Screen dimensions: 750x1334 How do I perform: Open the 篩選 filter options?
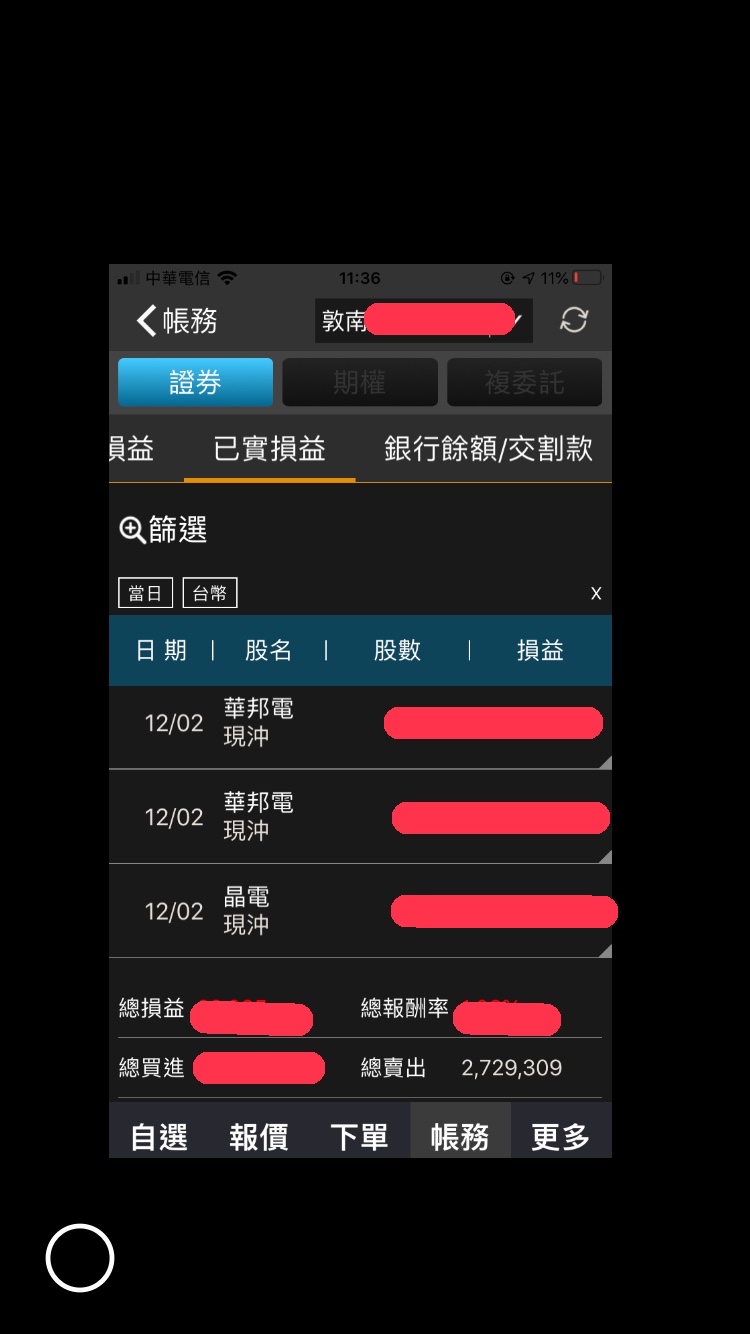[163, 530]
